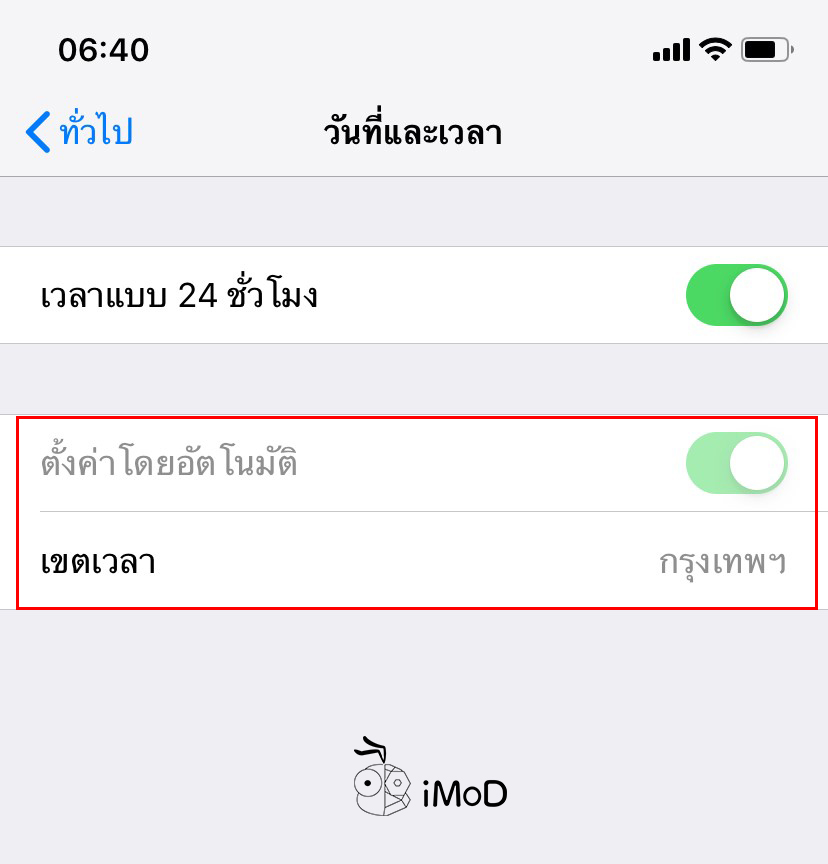The image size is (828, 864).
Task: Click the battery indicator icon
Action: (x=765, y=47)
